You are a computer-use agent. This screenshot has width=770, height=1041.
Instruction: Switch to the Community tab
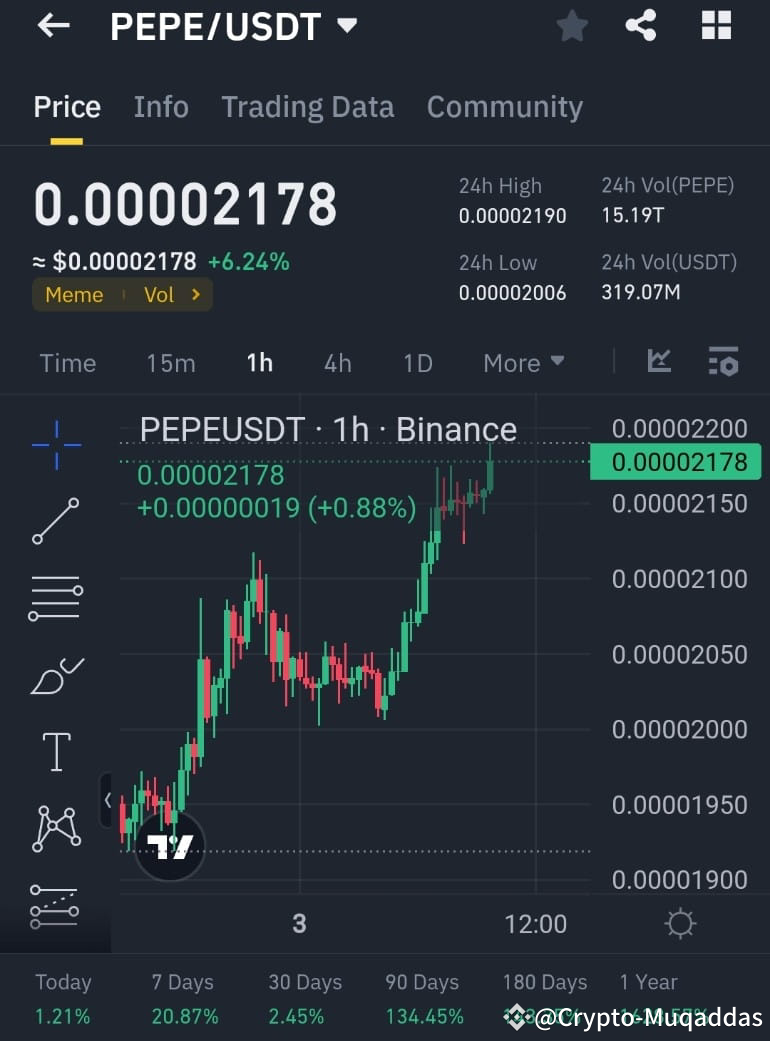(504, 106)
